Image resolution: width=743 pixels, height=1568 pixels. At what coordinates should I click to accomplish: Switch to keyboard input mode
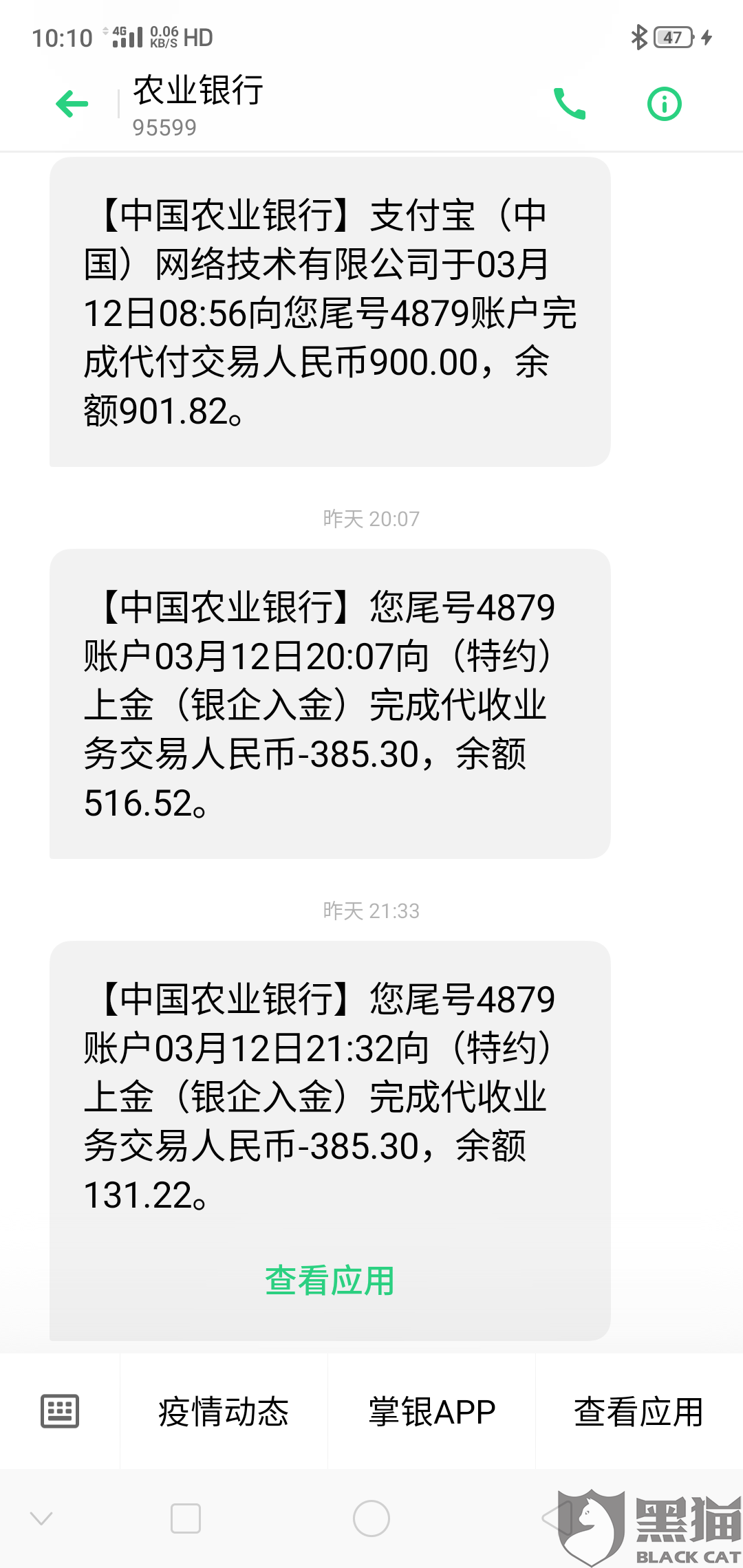60,1412
